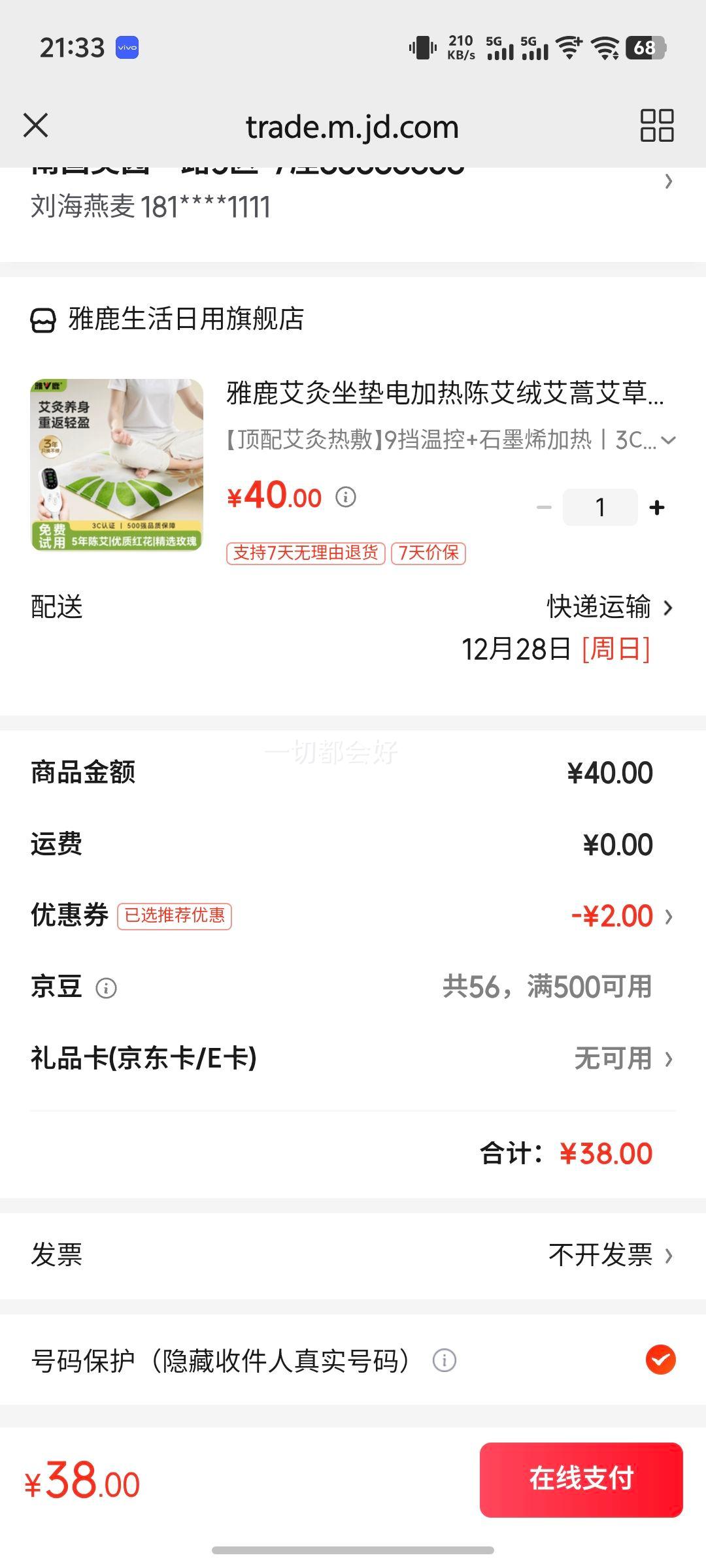Open 雅鹿生活日用旗舰店 store page
This screenshot has height=1568, width=706.
185,319
